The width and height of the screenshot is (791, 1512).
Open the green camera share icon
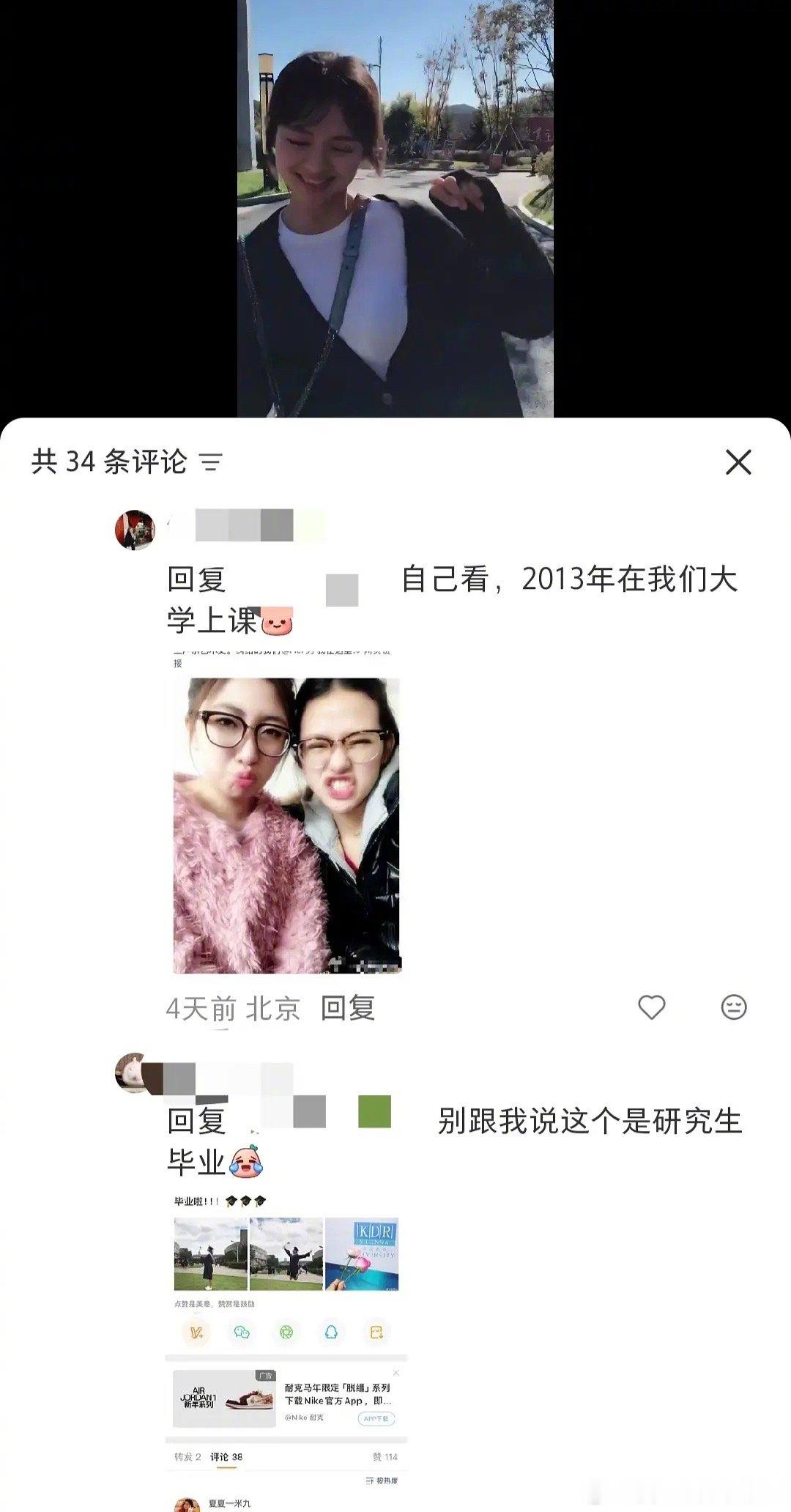tap(286, 1332)
